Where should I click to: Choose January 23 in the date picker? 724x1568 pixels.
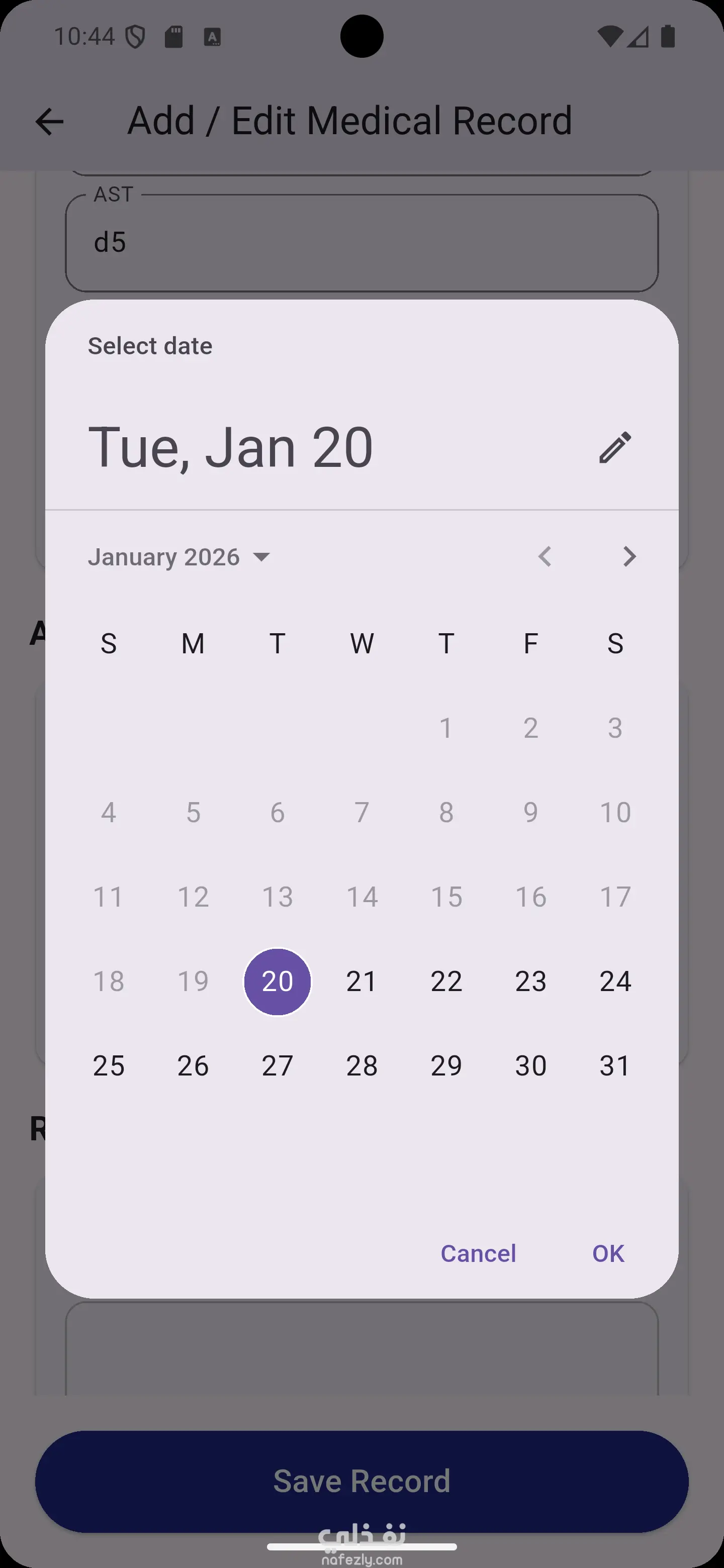pos(530,981)
